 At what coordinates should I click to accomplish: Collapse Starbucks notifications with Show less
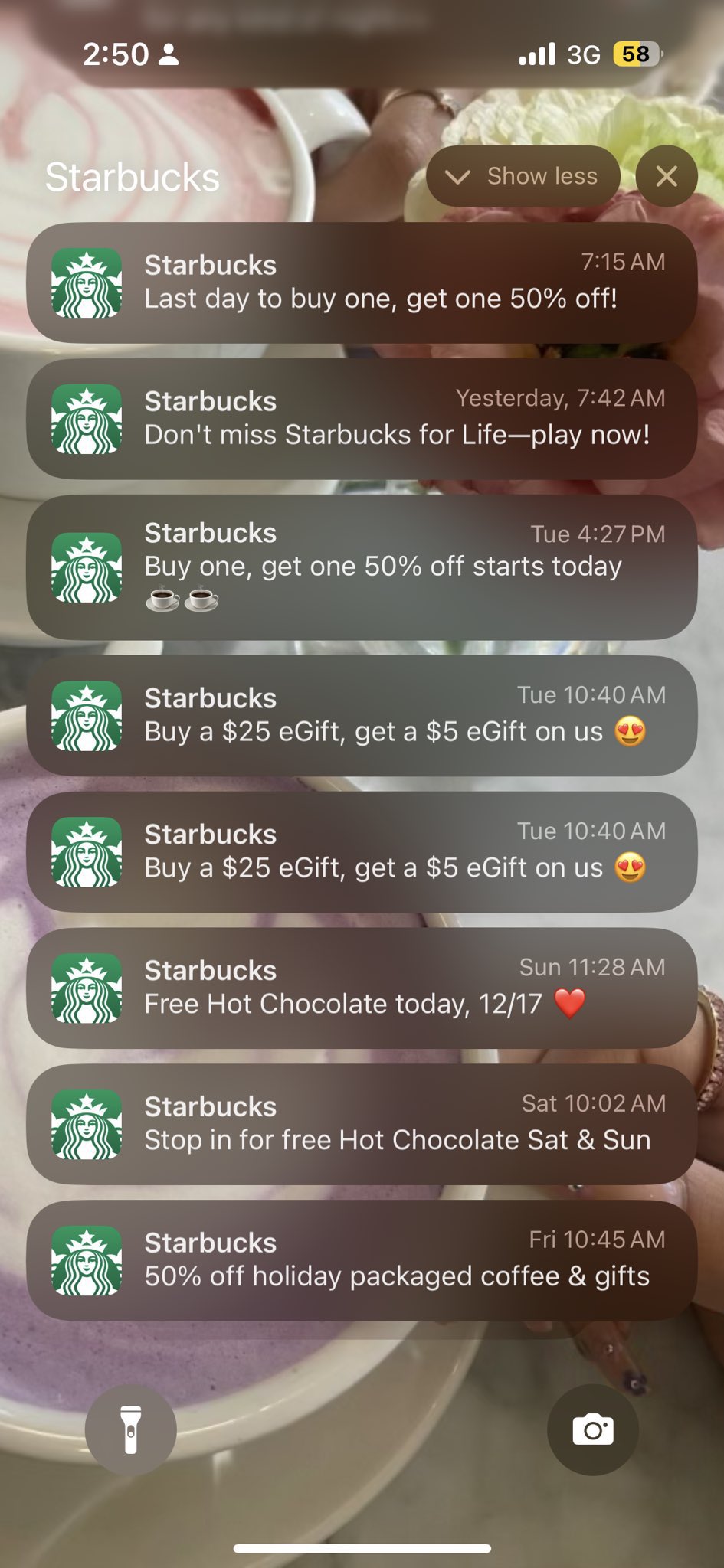point(523,176)
